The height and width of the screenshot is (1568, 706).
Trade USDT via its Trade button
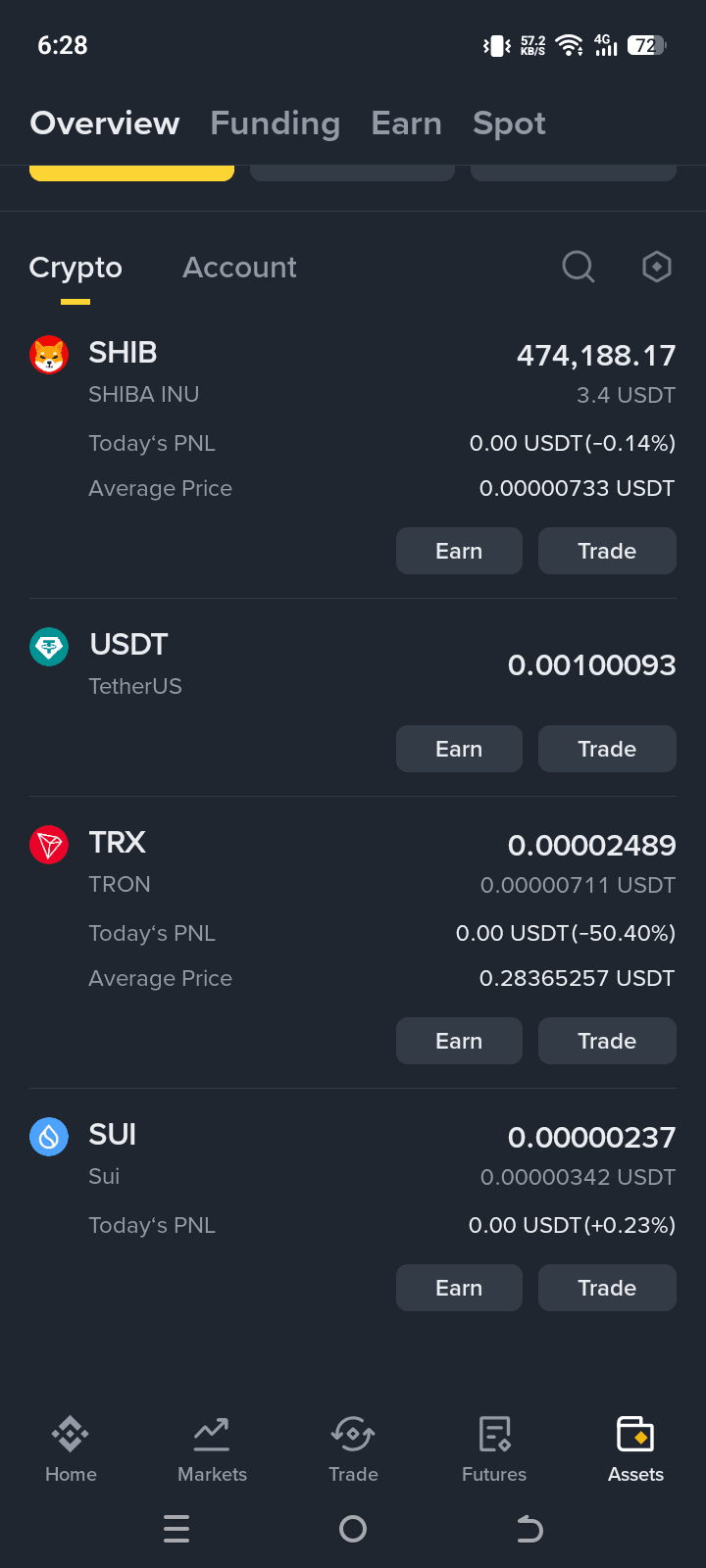pyautogui.click(x=607, y=749)
